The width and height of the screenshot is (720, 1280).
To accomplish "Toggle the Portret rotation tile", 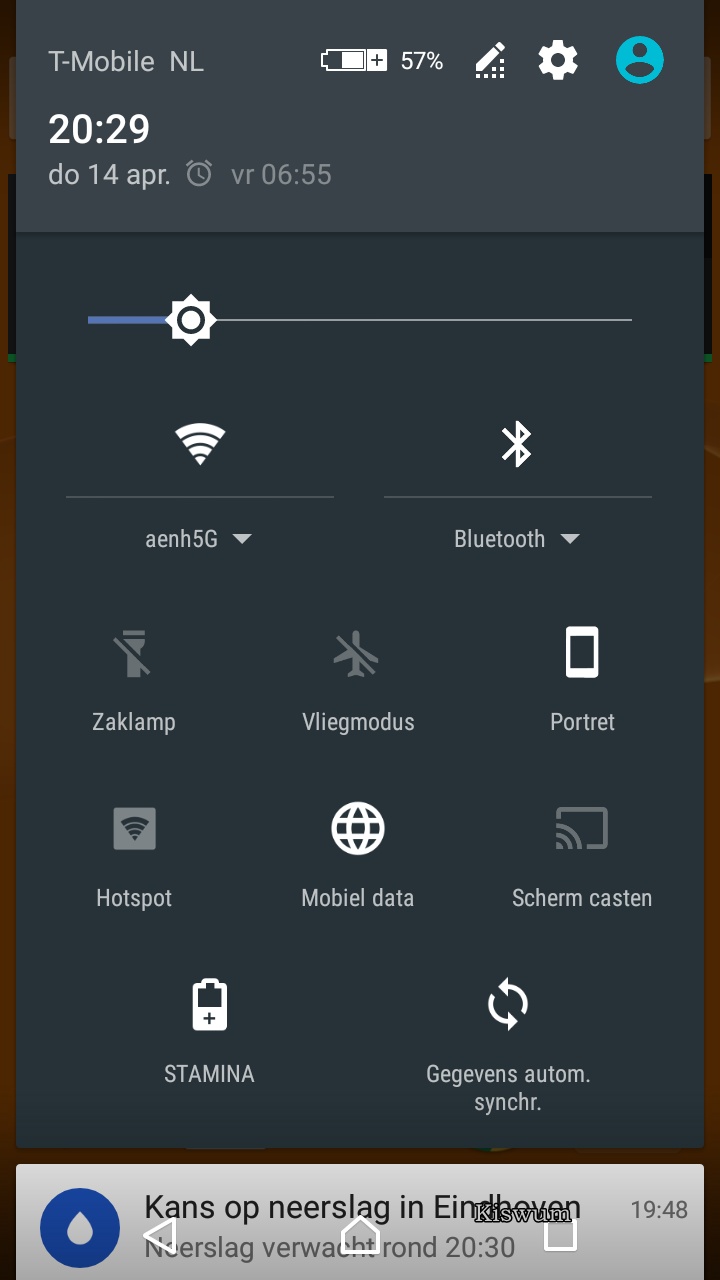I will [x=582, y=680].
